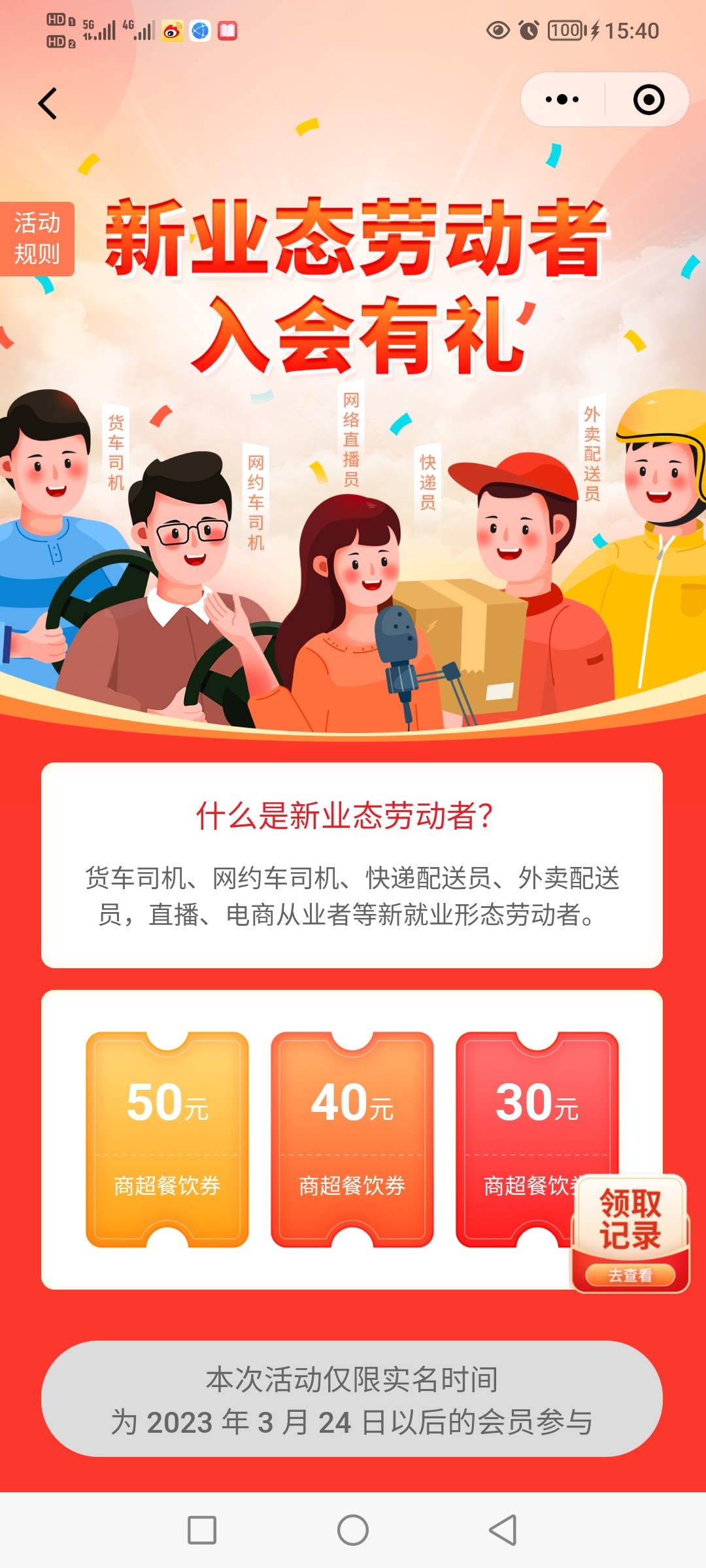Go back using the top-left arrow
The height and width of the screenshot is (1568, 706).
(x=47, y=103)
